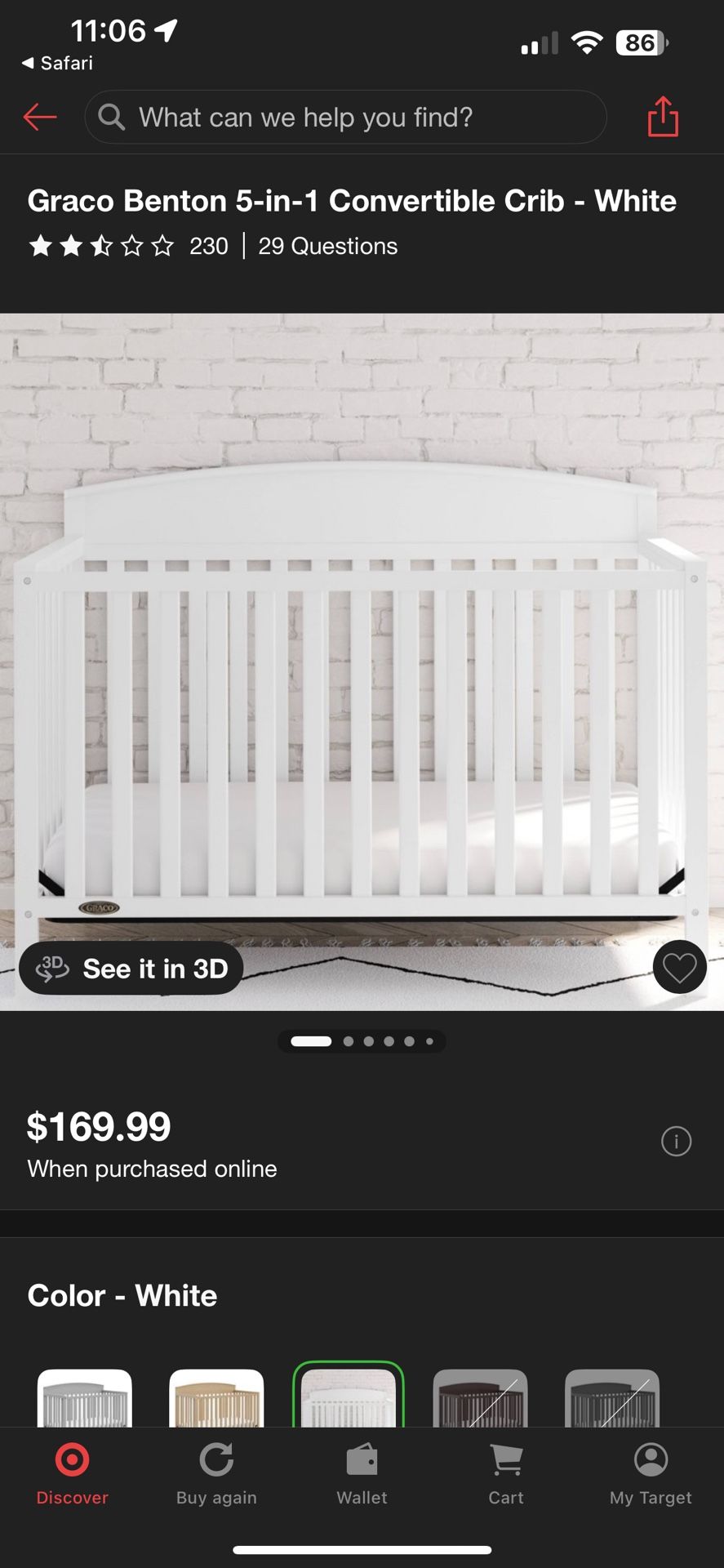The width and height of the screenshot is (724, 1568).
Task: Open the My Target tab
Action: pyautogui.click(x=651, y=1475)
